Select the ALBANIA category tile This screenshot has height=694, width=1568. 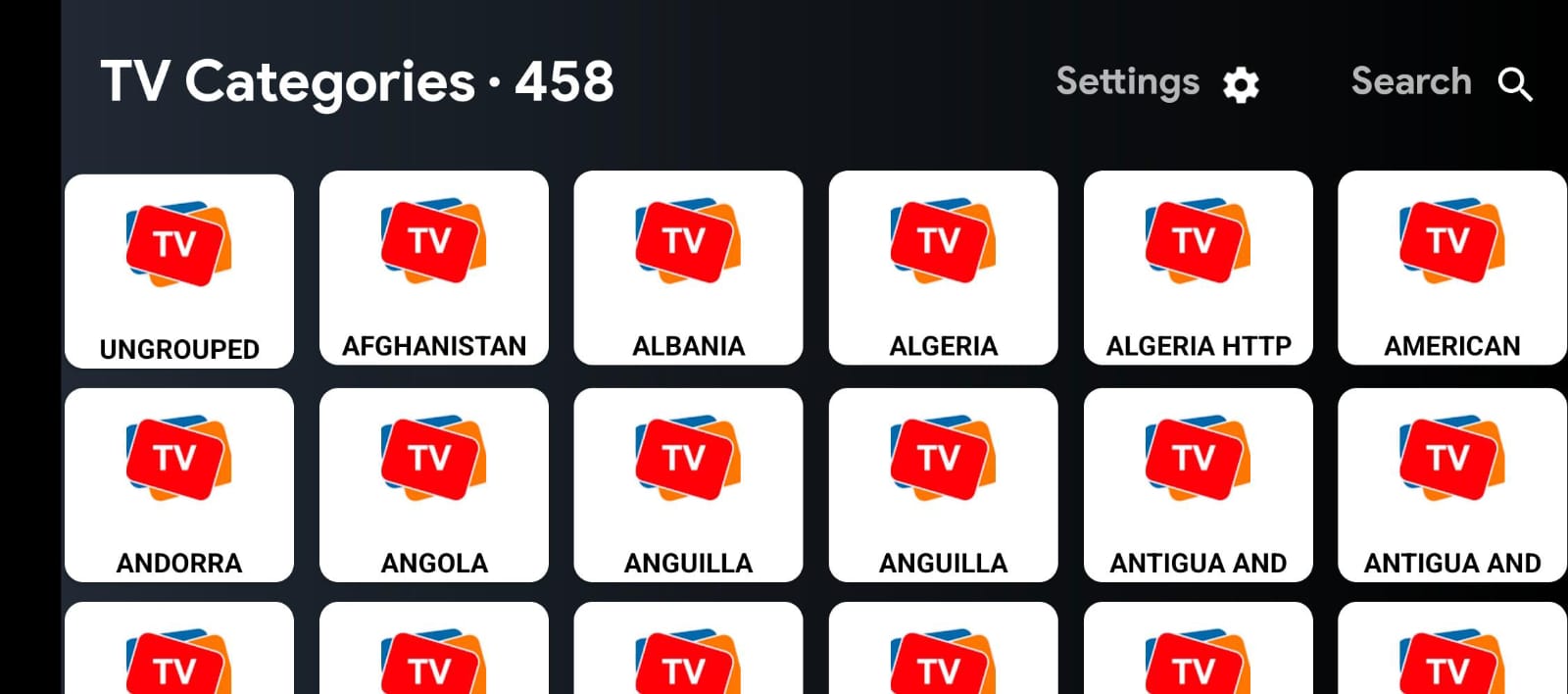[x=688, y=268]
